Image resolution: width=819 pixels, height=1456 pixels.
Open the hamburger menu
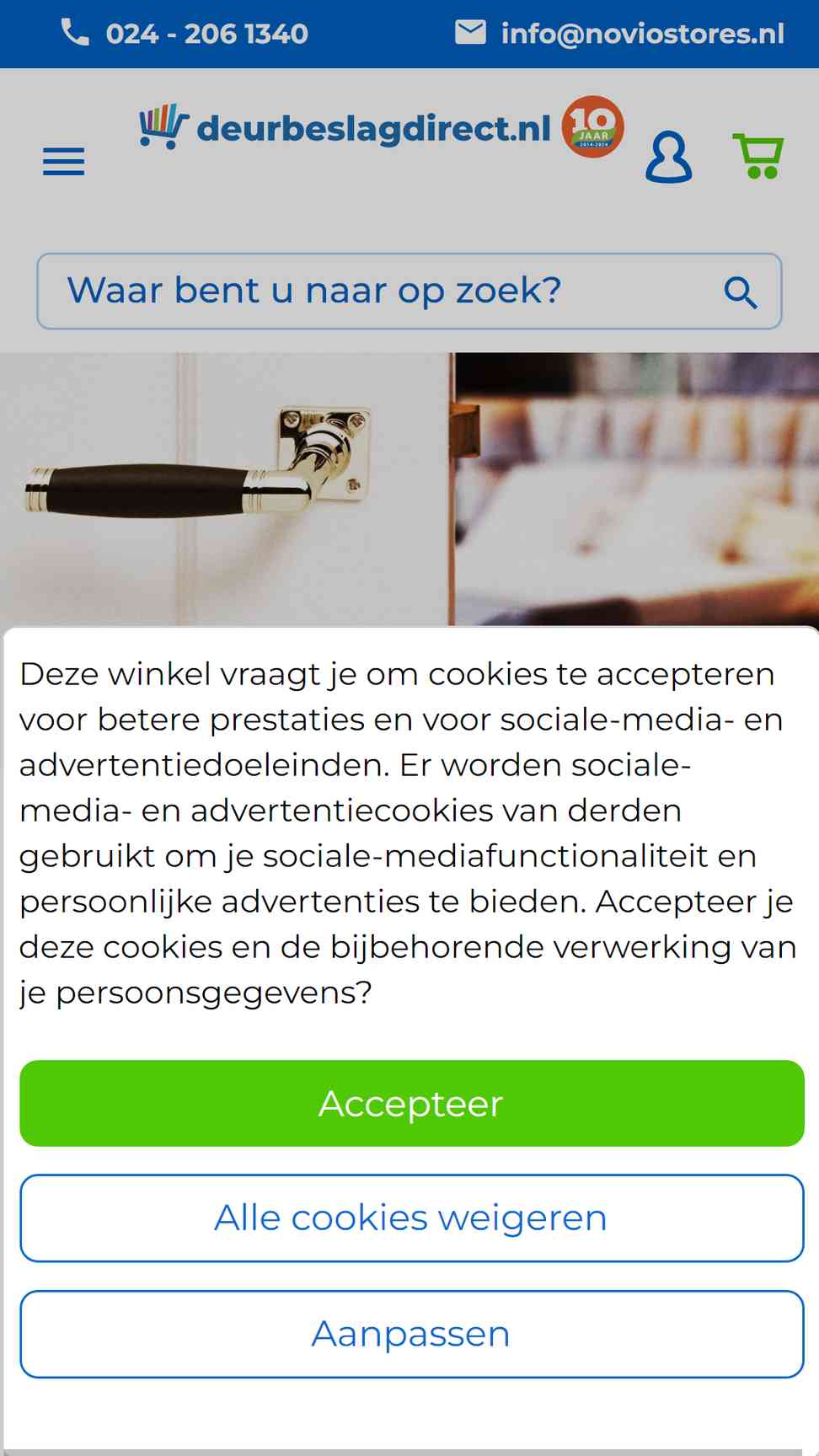click(64, 161)
